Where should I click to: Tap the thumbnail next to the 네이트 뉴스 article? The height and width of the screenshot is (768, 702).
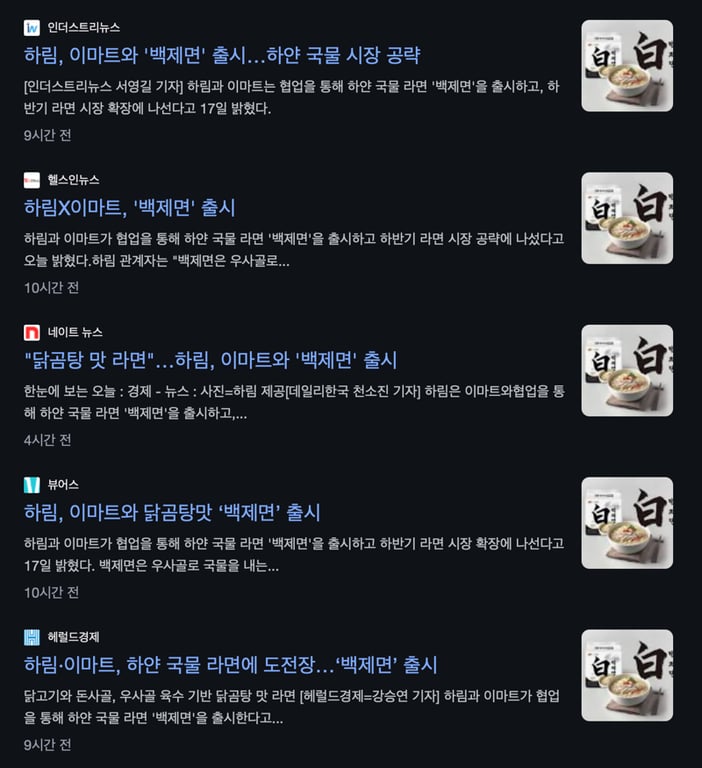(x=627, y=370)
